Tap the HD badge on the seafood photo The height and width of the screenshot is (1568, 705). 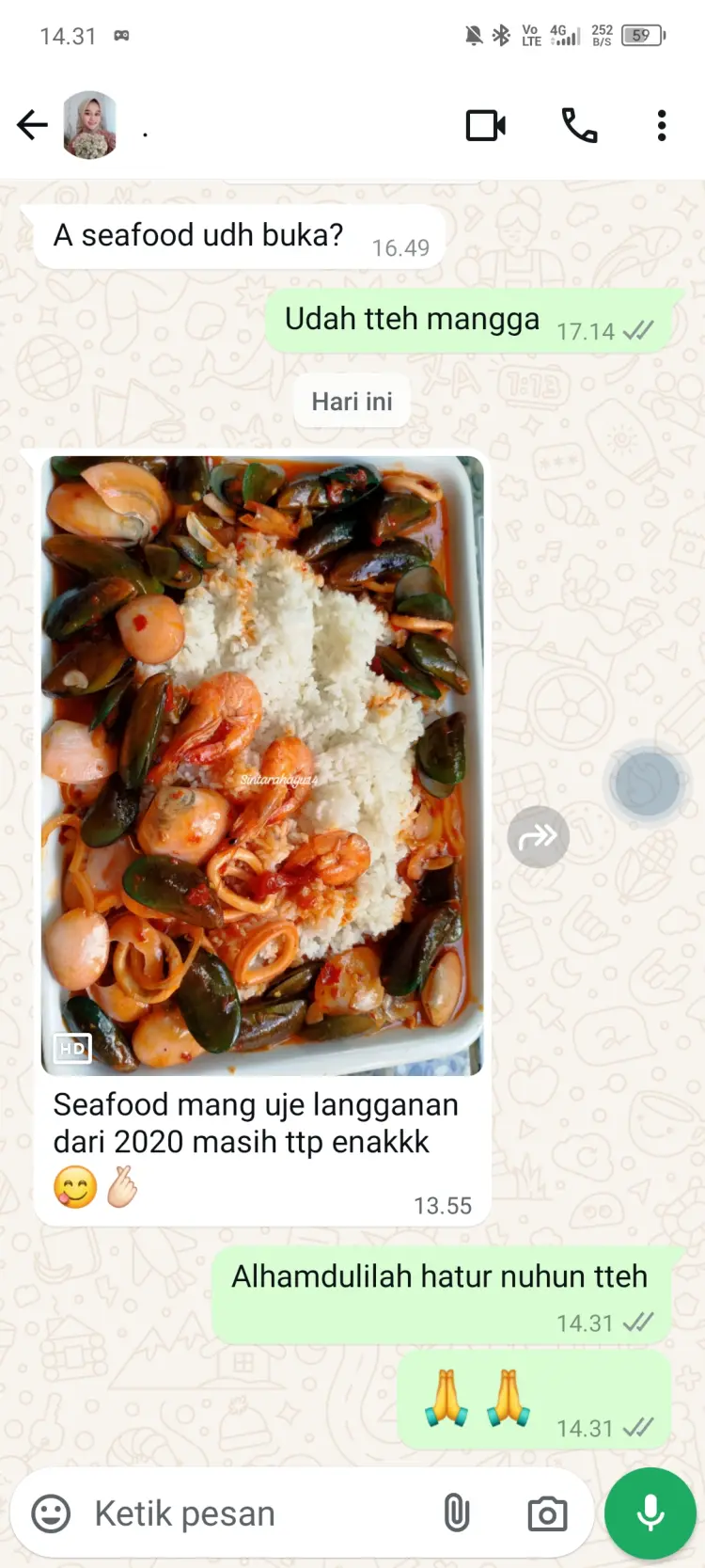tap(72, 1048)
